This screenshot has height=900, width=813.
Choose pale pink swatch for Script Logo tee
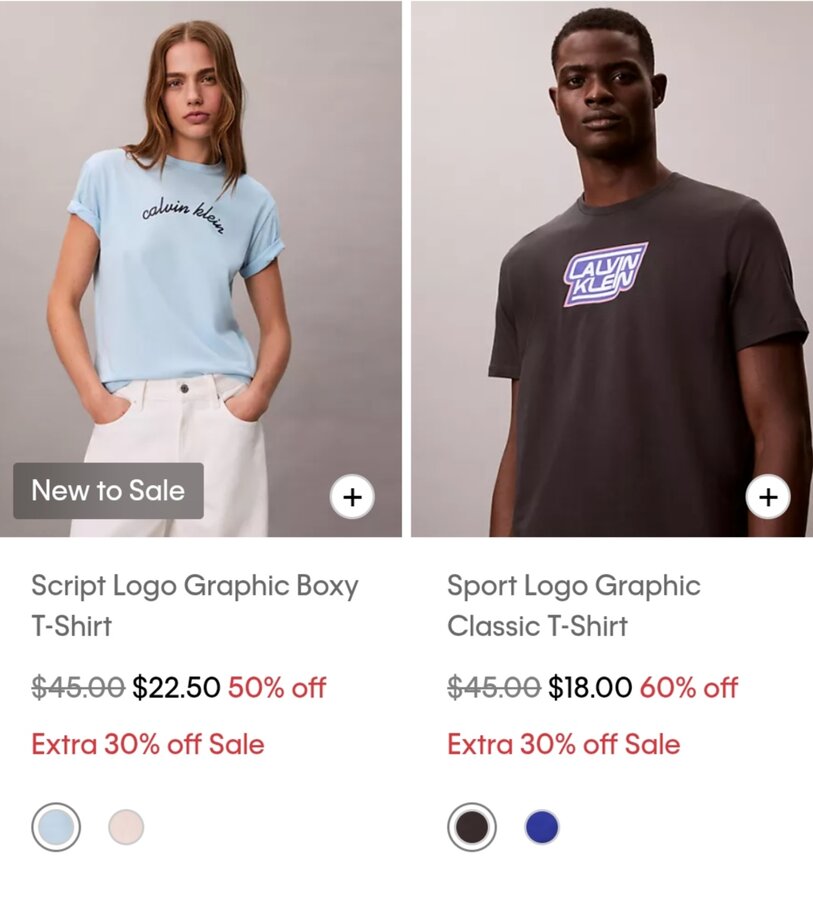126,827
